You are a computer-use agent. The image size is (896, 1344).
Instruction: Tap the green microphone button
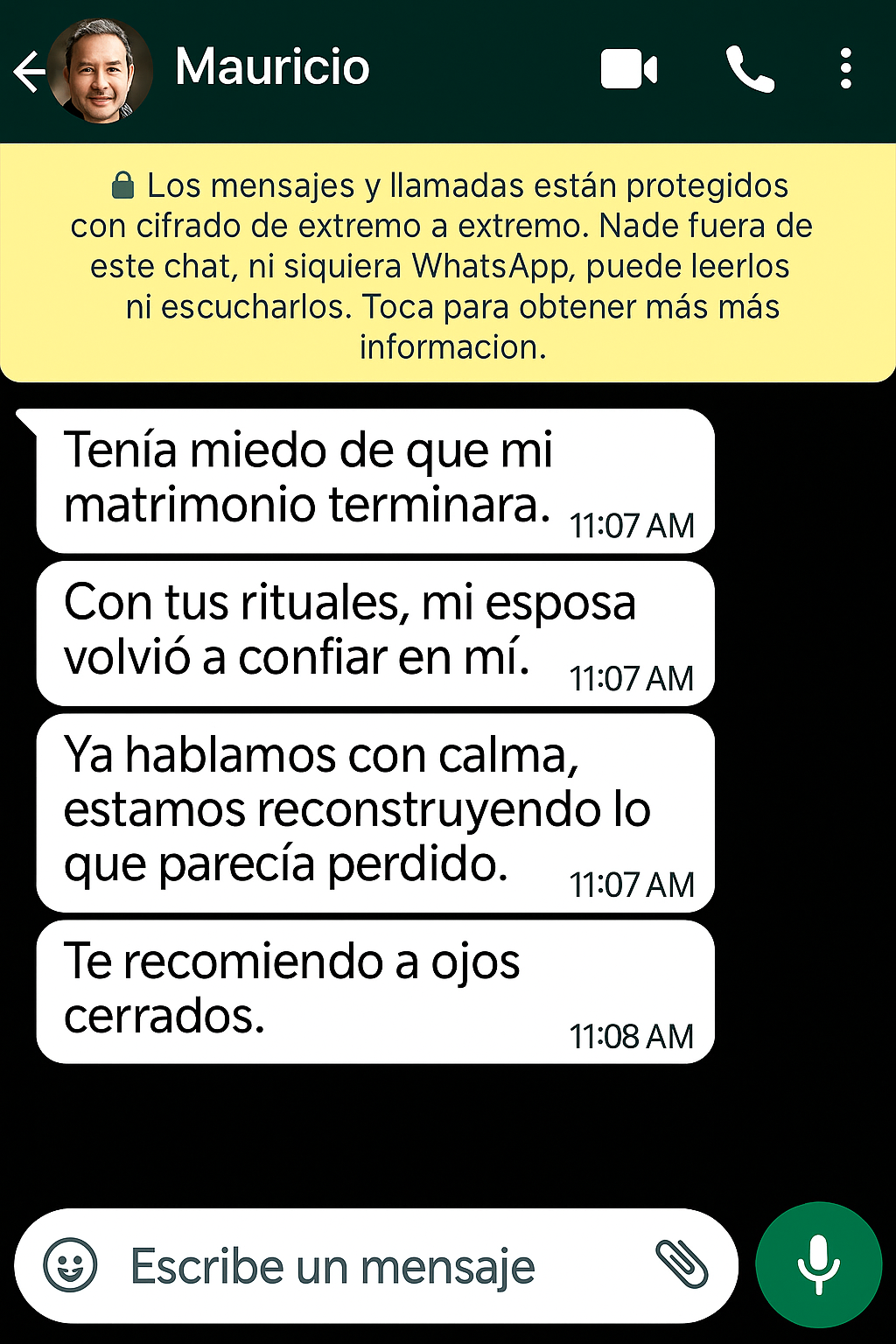point(818,1265)
